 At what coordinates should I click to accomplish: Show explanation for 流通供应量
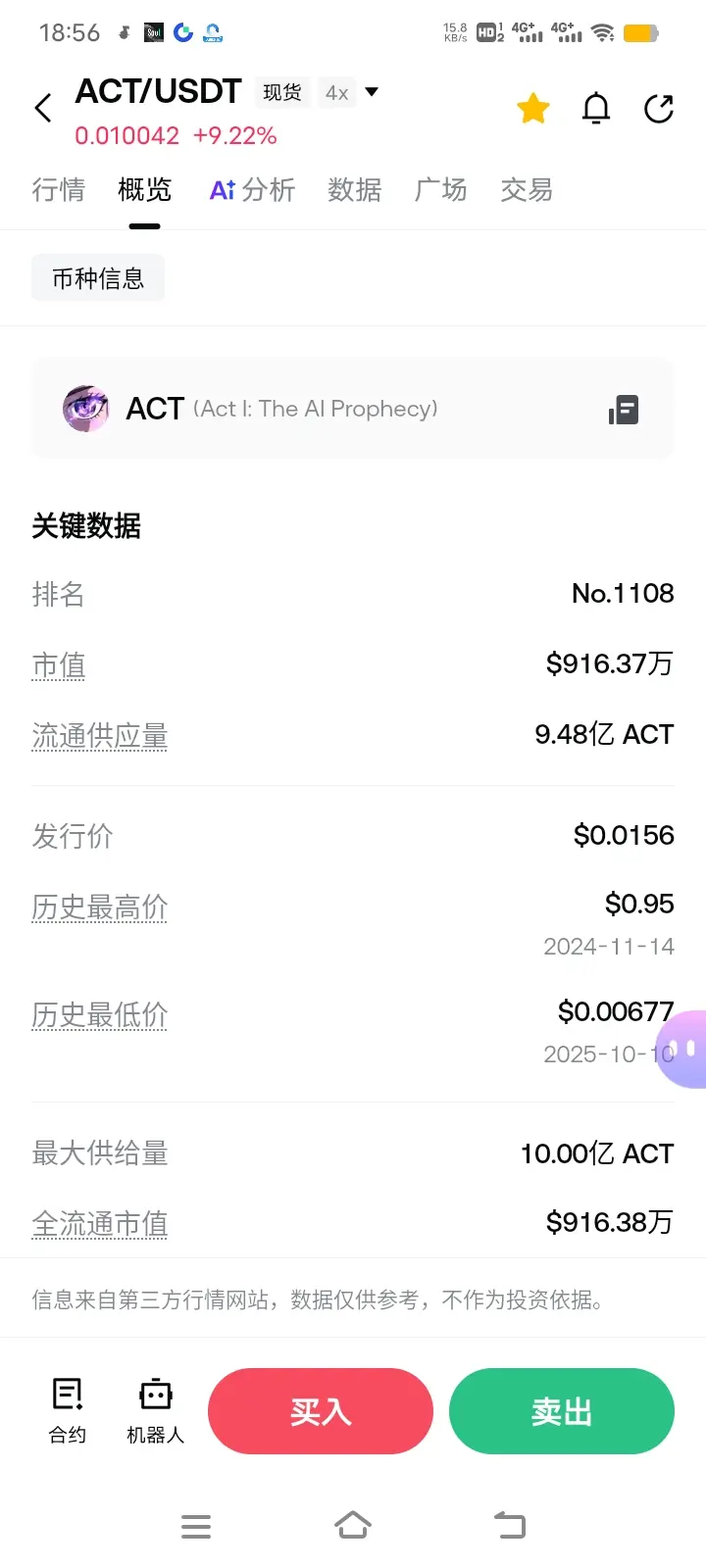pos(100,736)
